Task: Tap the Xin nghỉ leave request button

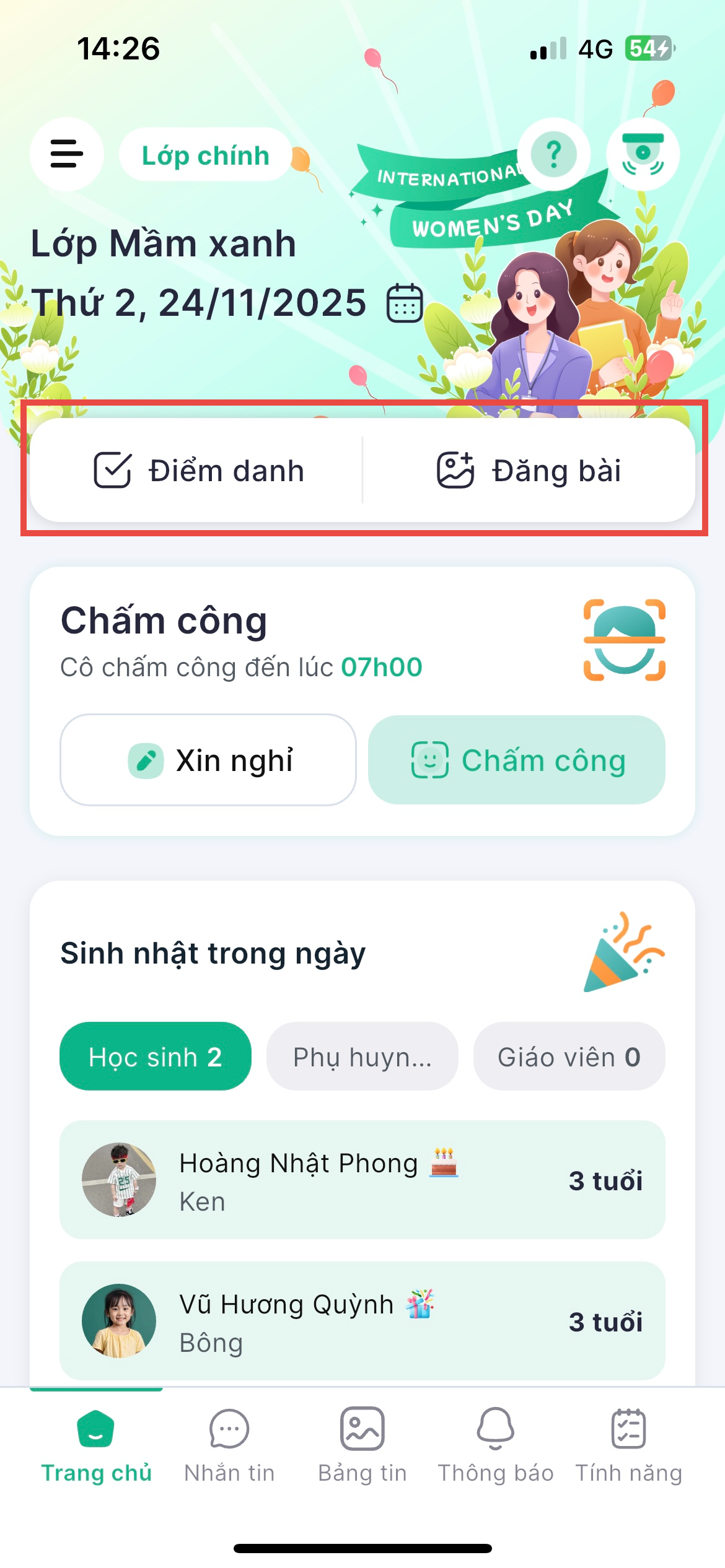Action: (x=208, y=760)
